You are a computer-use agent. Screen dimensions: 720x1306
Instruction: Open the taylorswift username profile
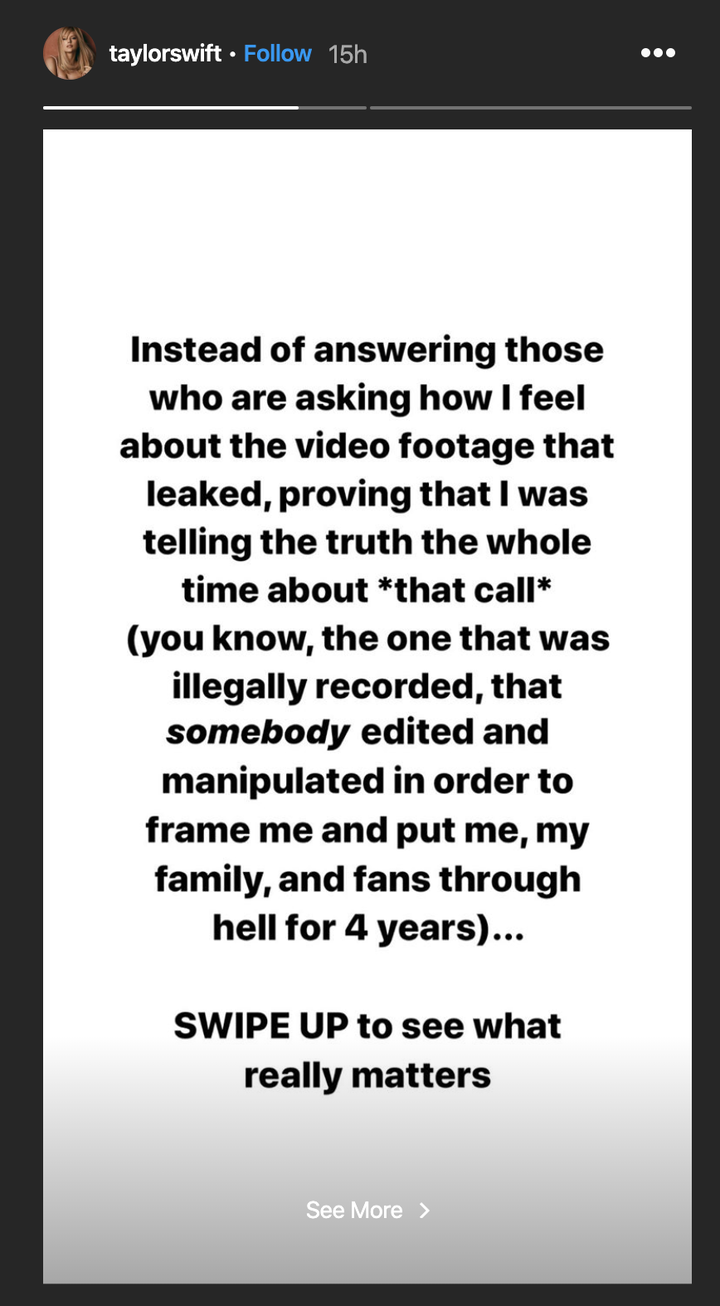[165, 54]
